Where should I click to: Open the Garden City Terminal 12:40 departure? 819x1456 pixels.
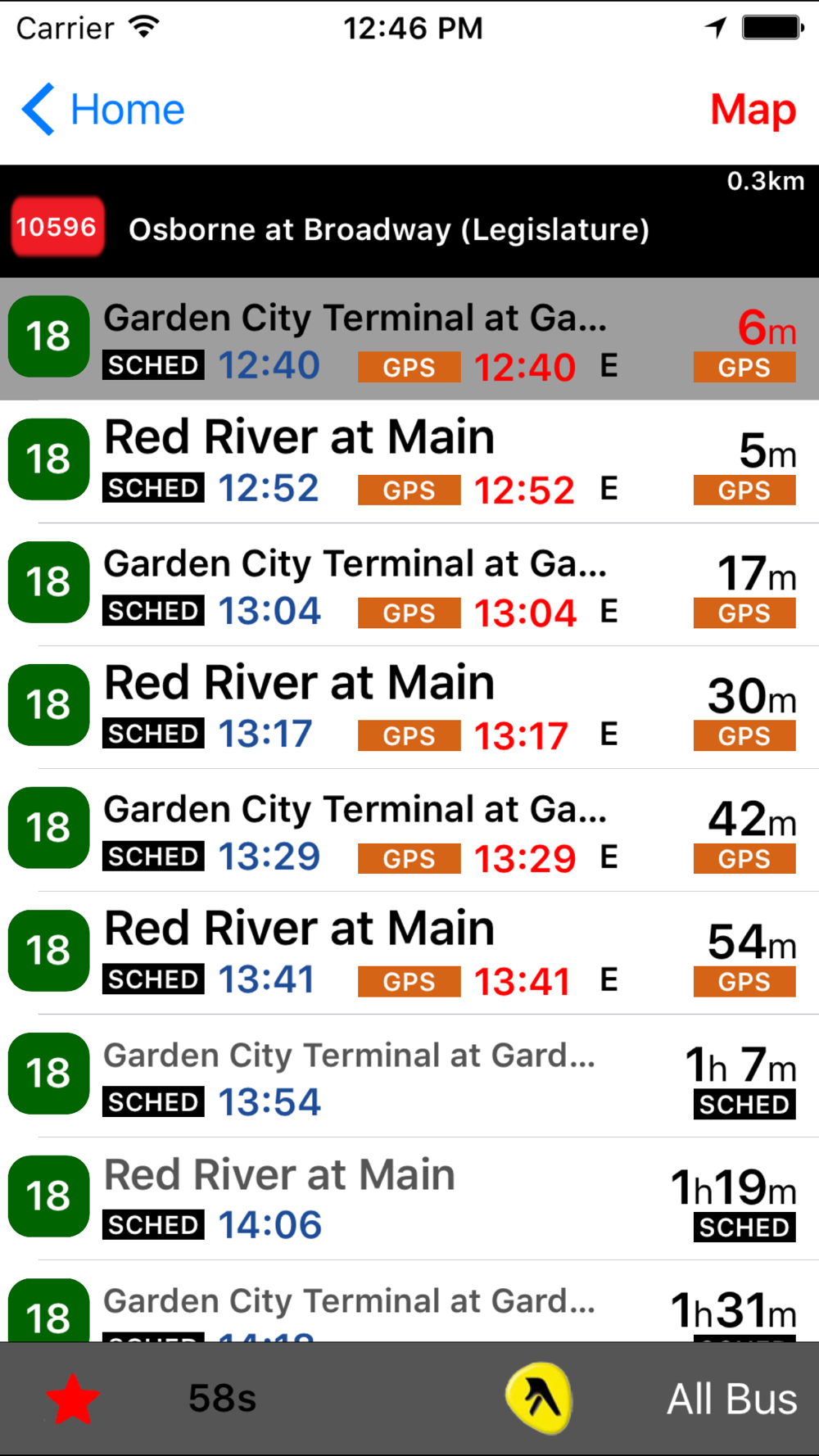(409, 339)
